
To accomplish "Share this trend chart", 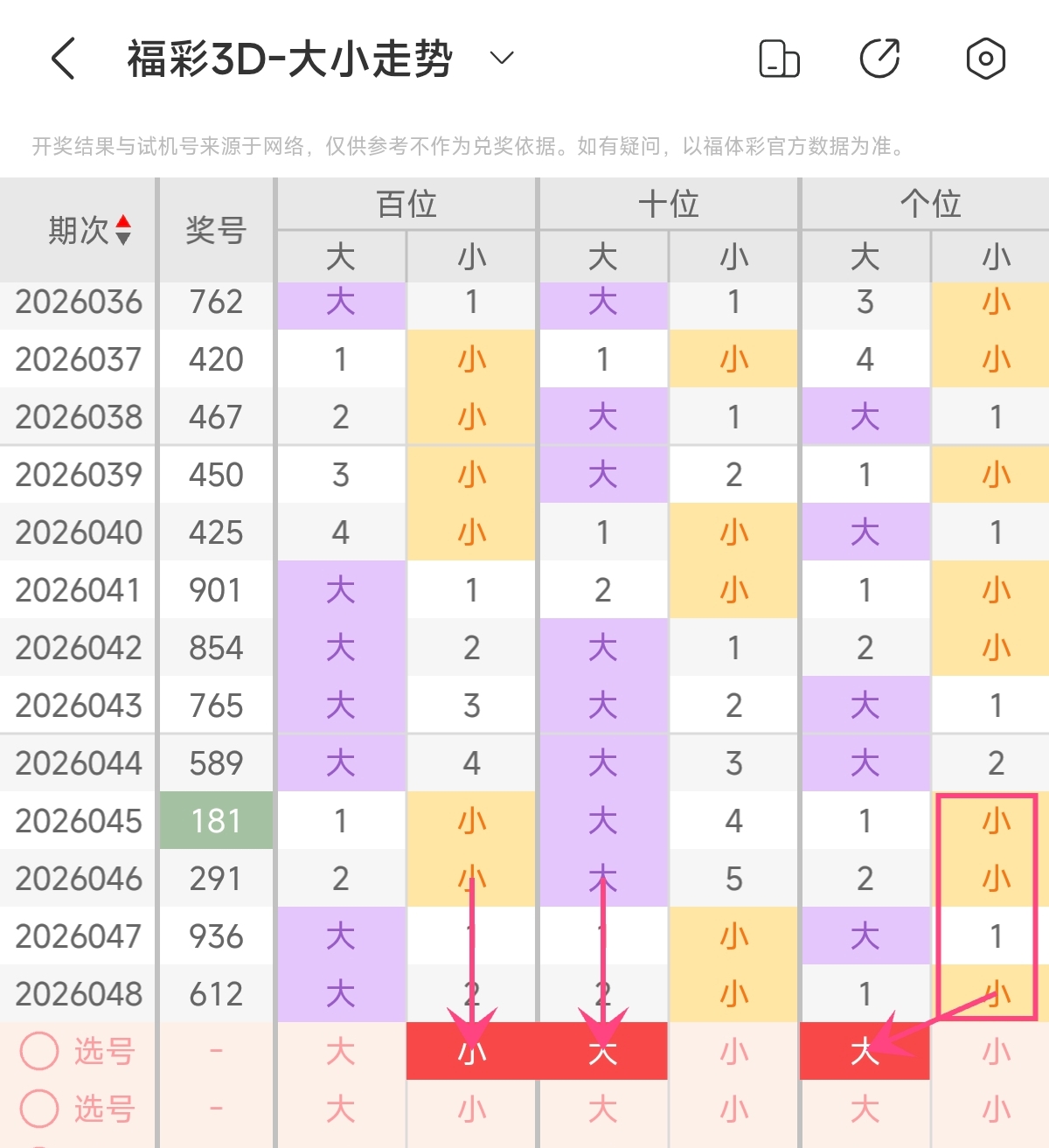I will [879, 59].
